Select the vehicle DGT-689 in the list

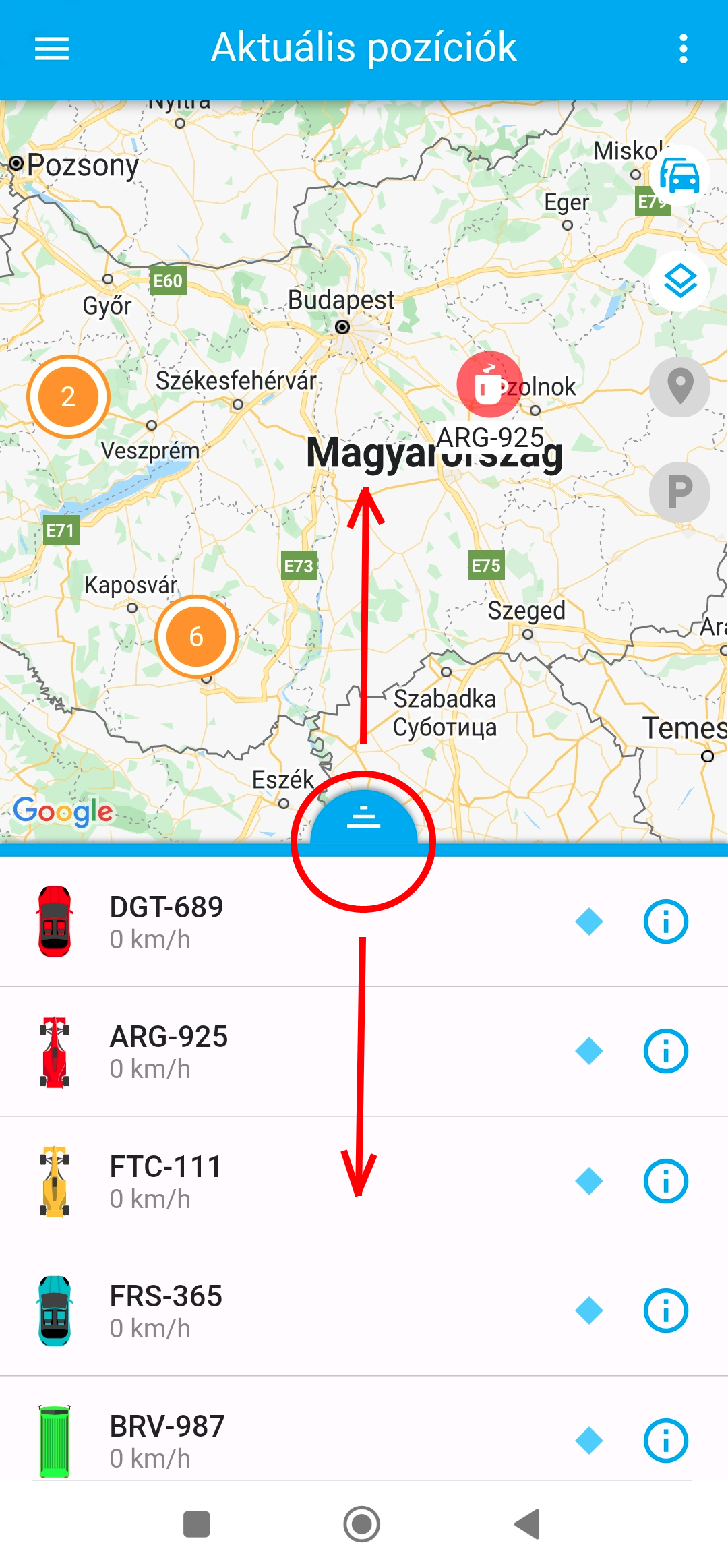tap(270, 922)
